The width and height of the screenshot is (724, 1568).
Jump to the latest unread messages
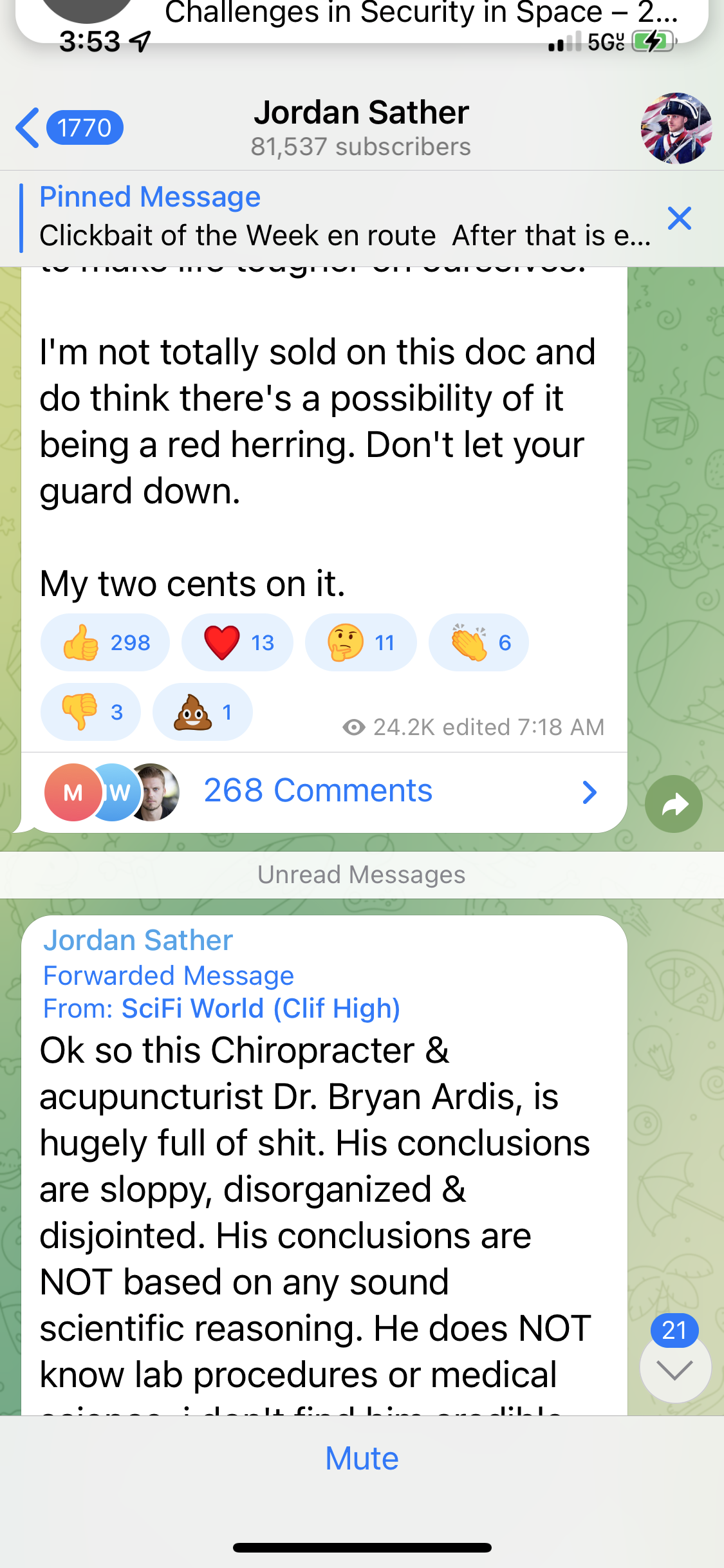tap(675, 1368)
